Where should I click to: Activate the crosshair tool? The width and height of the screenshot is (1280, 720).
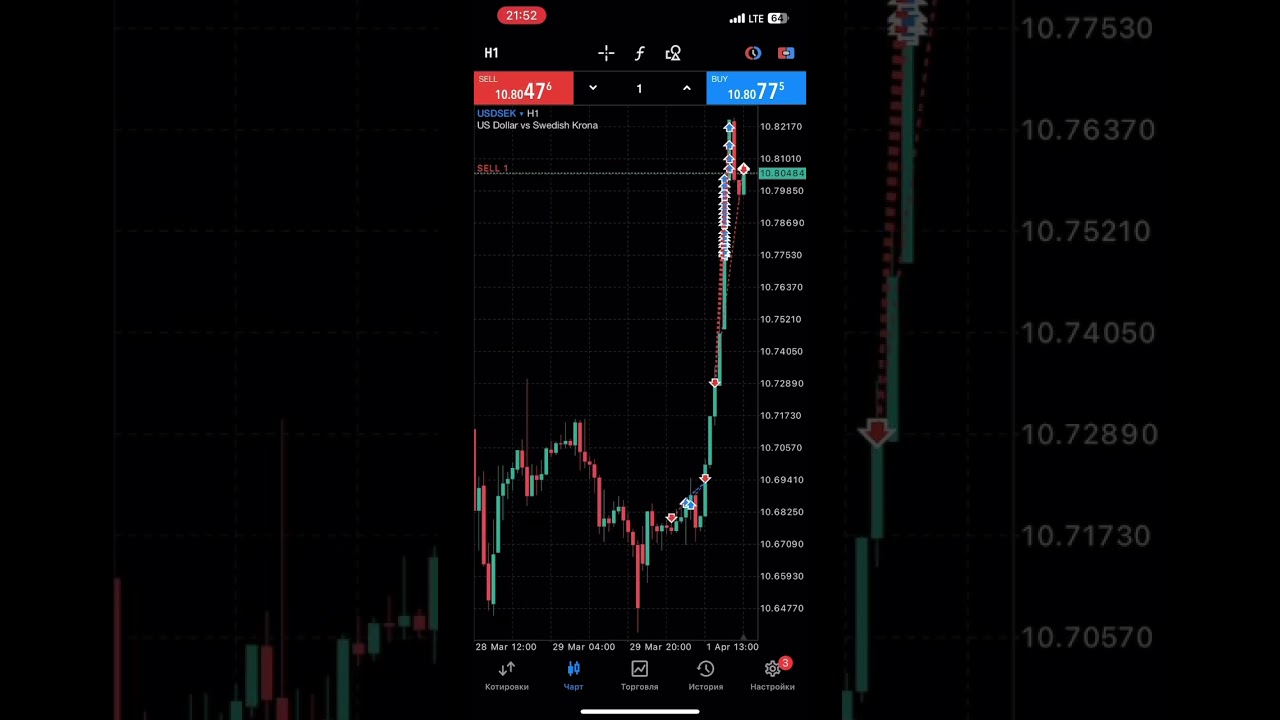pos(606,53)
